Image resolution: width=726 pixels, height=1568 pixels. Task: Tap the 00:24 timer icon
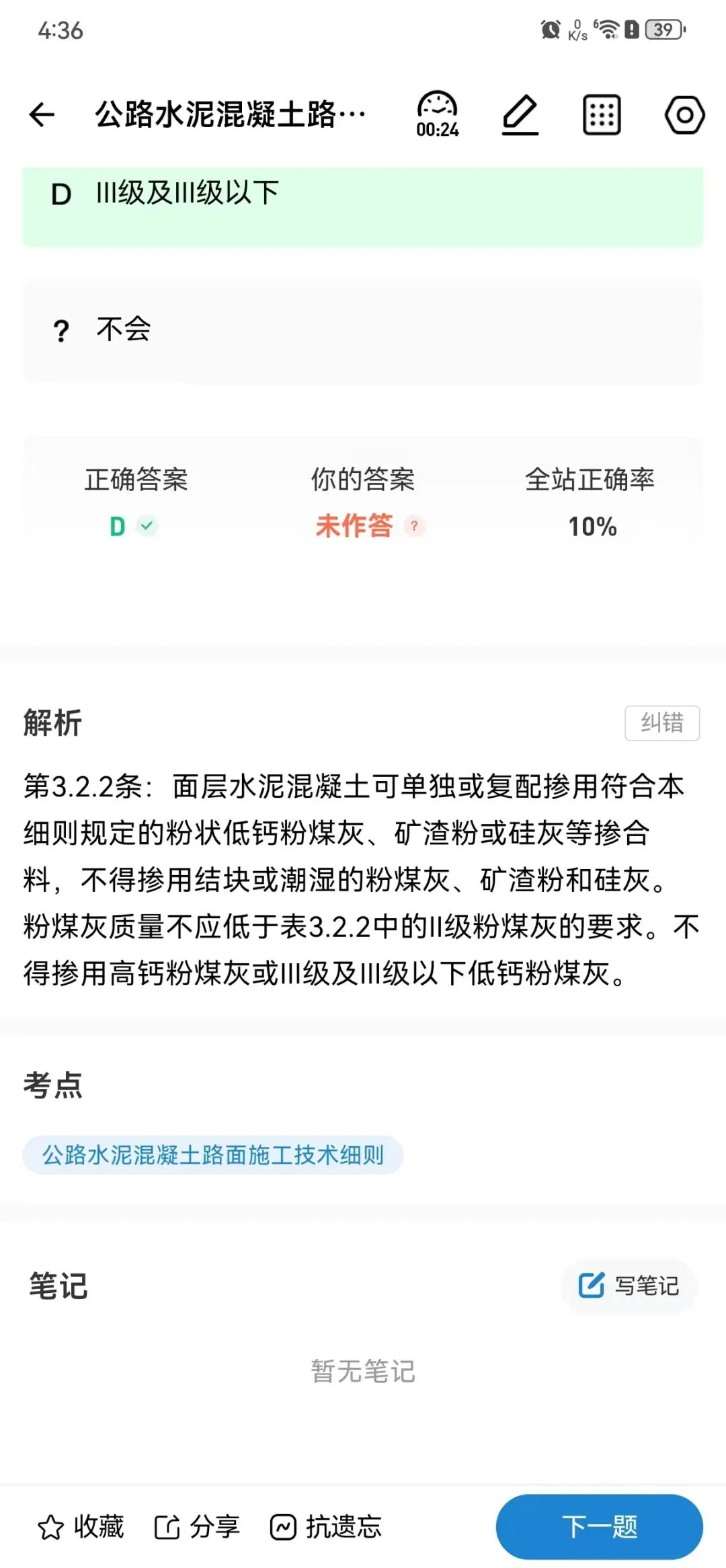pos(437,114)
